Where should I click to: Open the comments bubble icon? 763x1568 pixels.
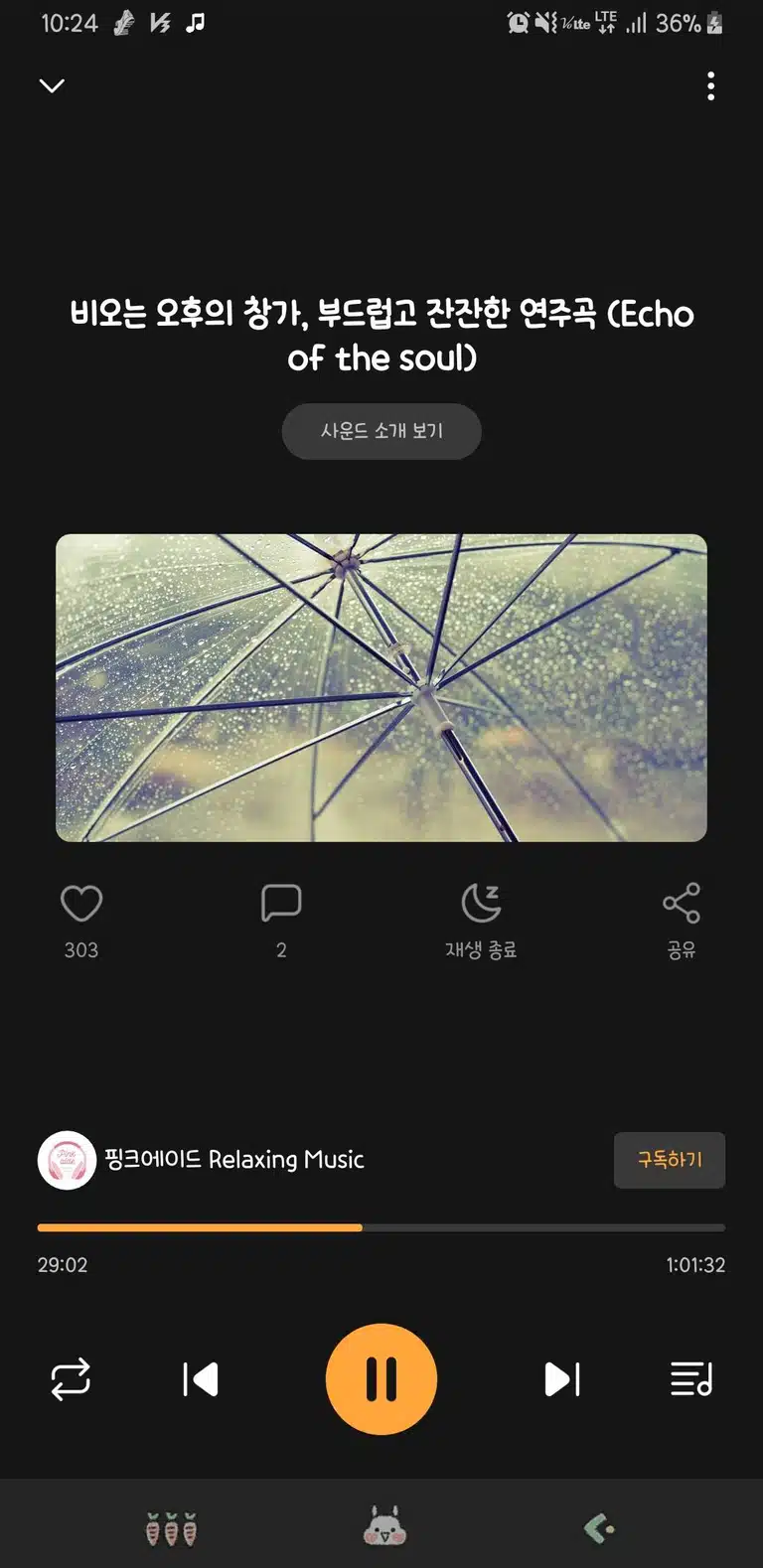tap(281, 904)
